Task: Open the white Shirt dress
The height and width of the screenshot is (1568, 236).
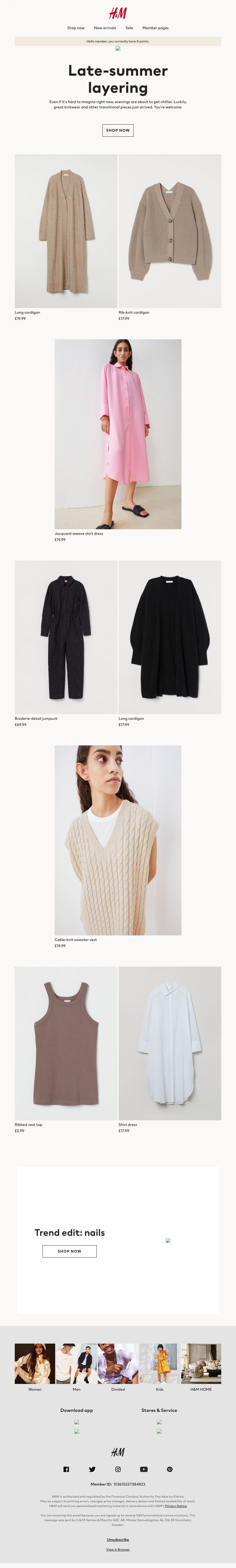Action: coord(170,1043)
